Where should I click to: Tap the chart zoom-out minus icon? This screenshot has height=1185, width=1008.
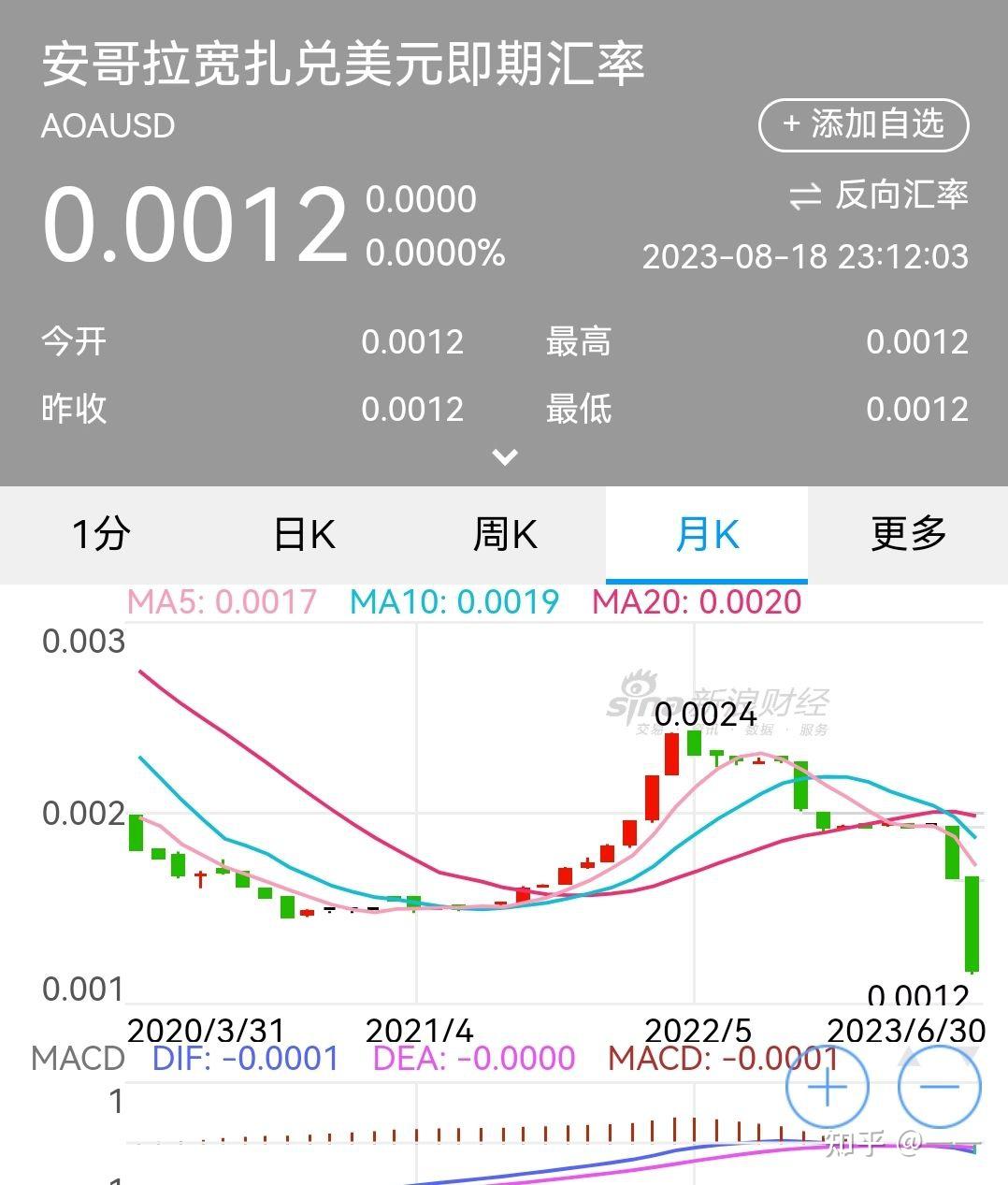[939, 1086]
